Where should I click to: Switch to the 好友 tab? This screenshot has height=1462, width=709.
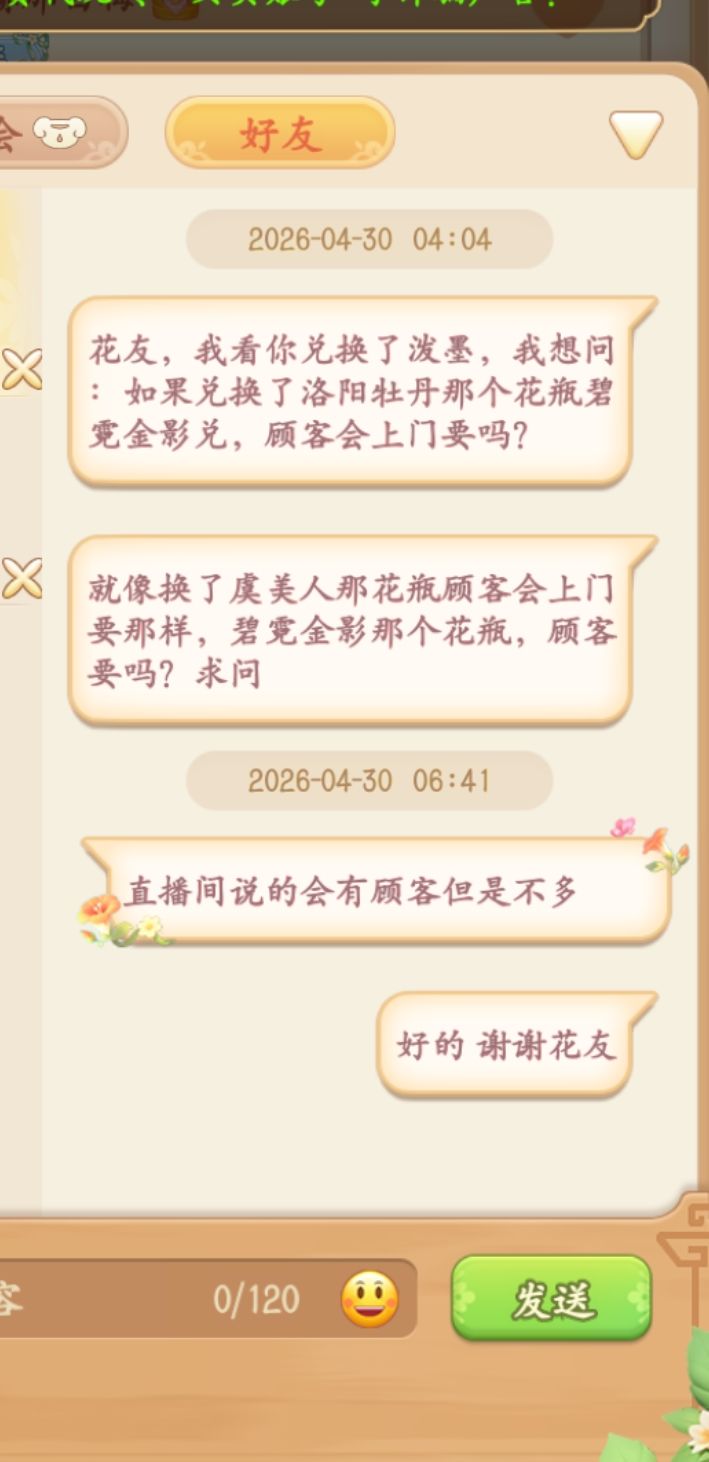click(280, 133)
